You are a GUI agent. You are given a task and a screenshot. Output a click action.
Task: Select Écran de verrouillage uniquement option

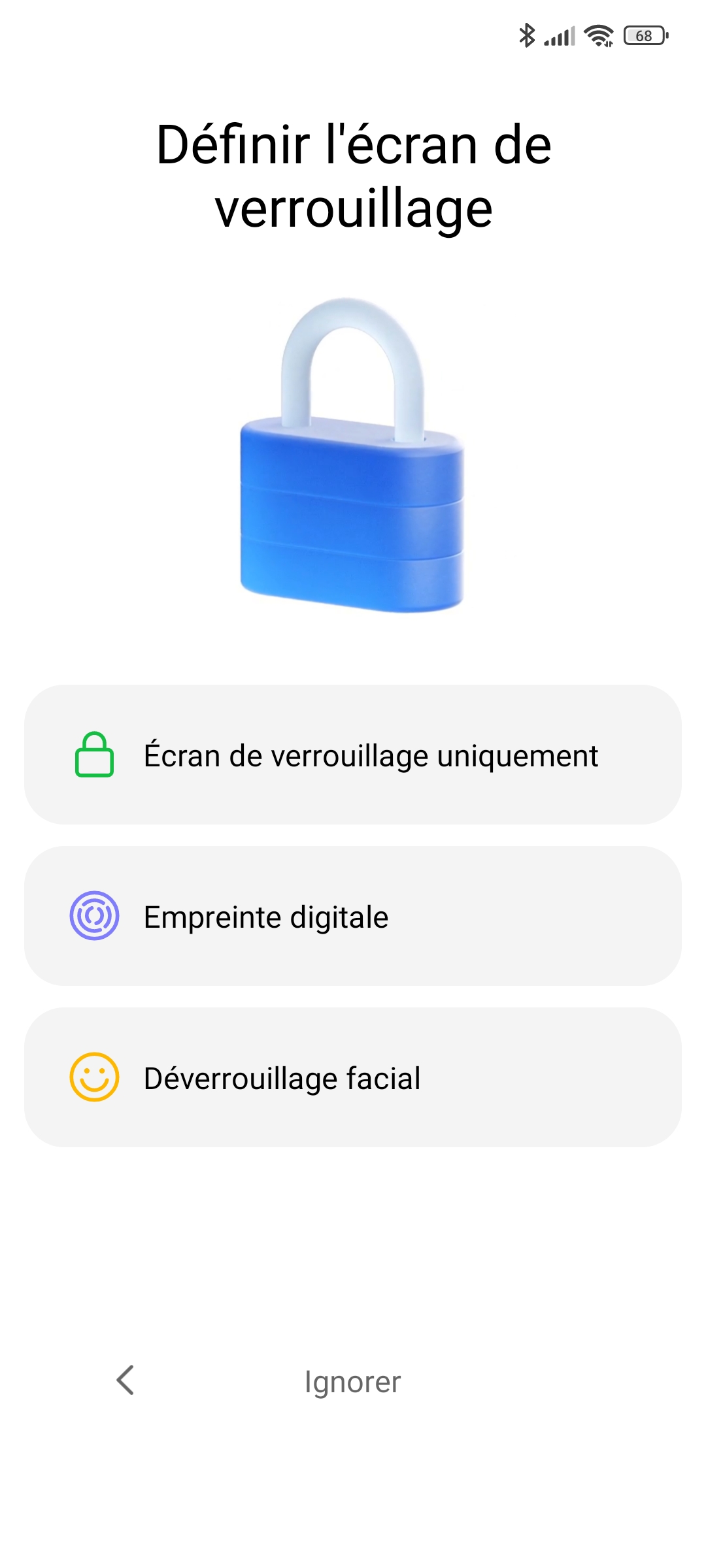353,755
